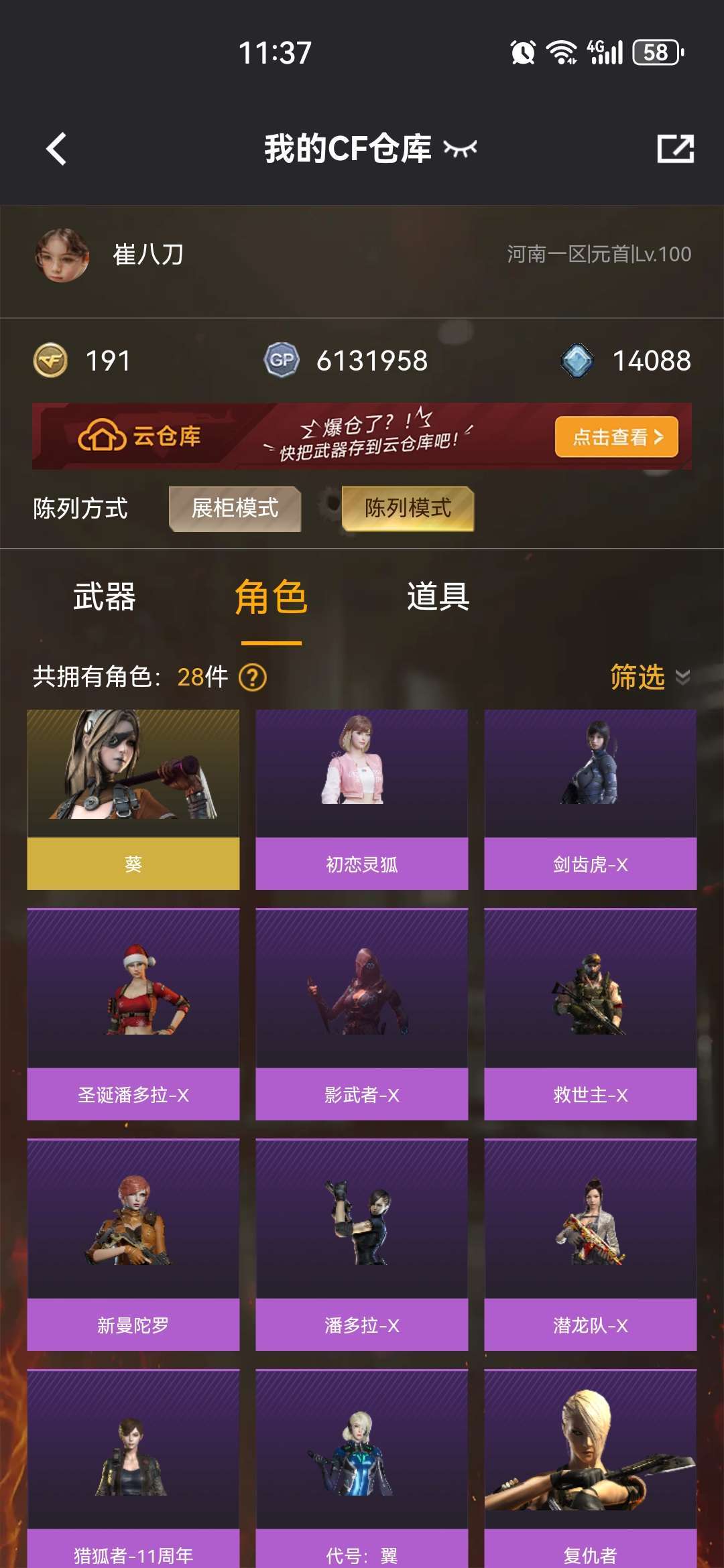
Task: Click the CF points coin icon
Action: point(52,361)
